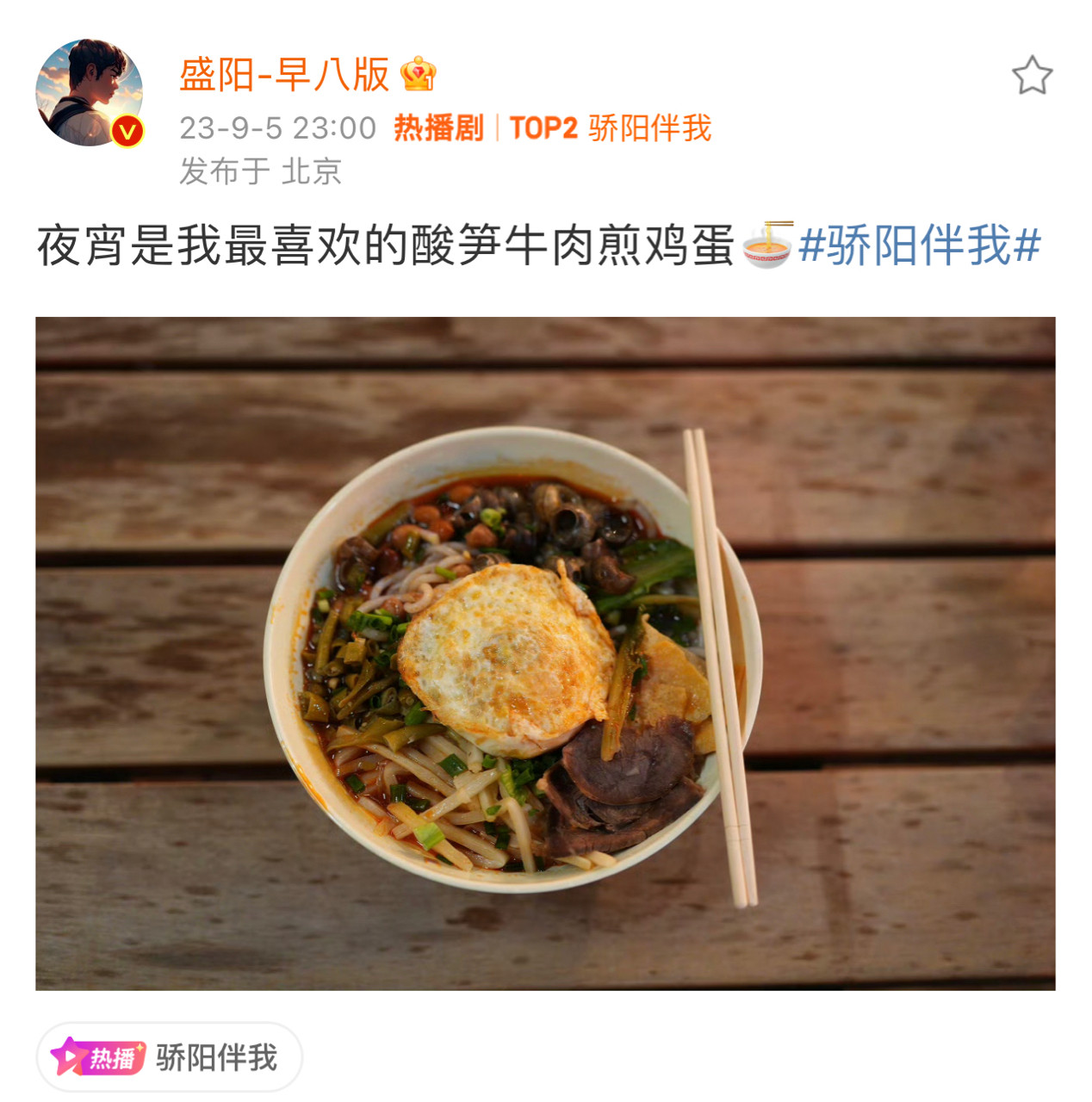Favorite this post with the star icon

tap(1031, 76)
